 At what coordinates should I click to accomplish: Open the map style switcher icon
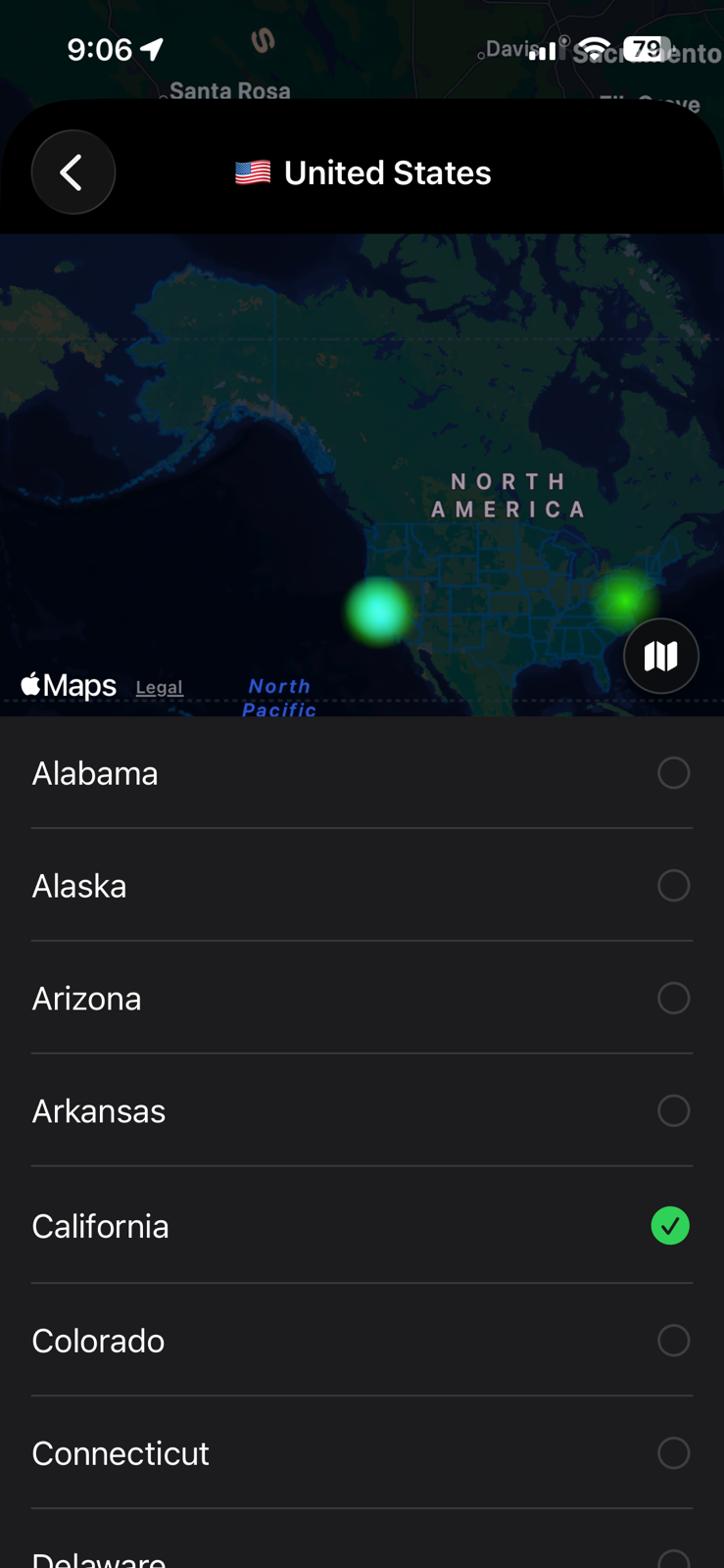click(x=661, y=656)
